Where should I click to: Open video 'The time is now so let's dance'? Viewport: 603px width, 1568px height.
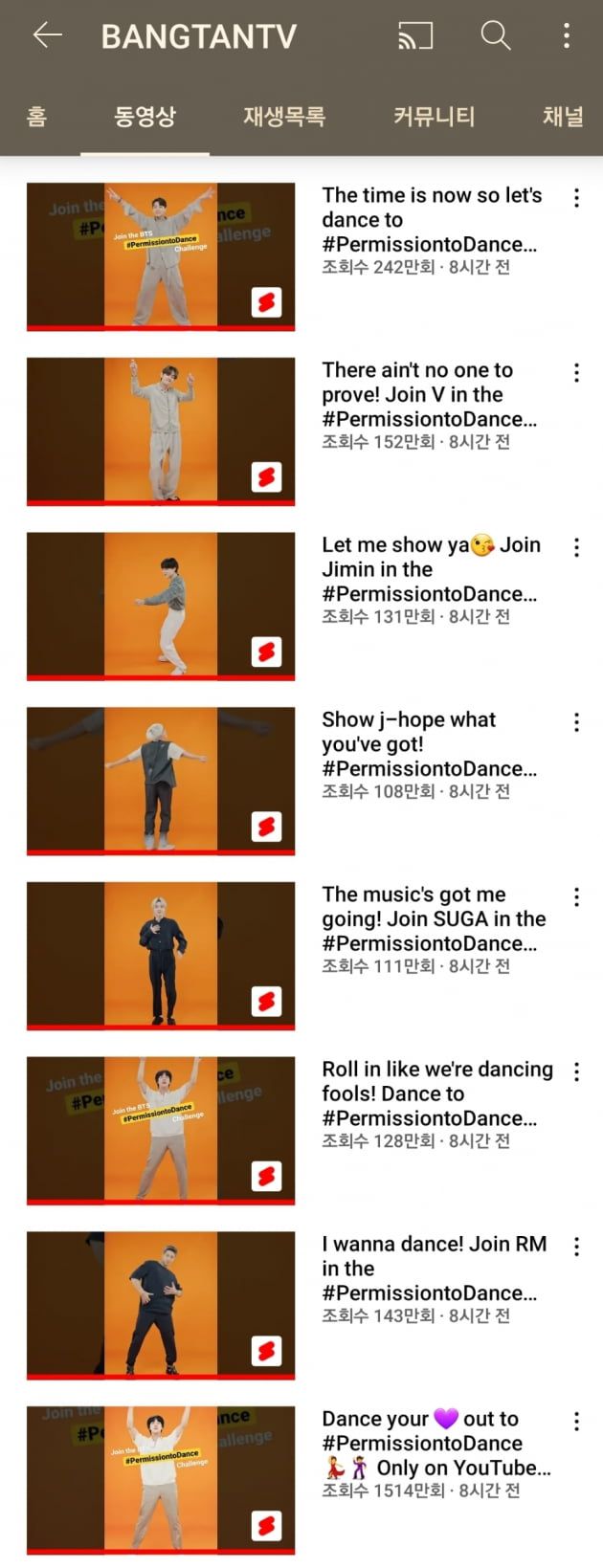161,256
